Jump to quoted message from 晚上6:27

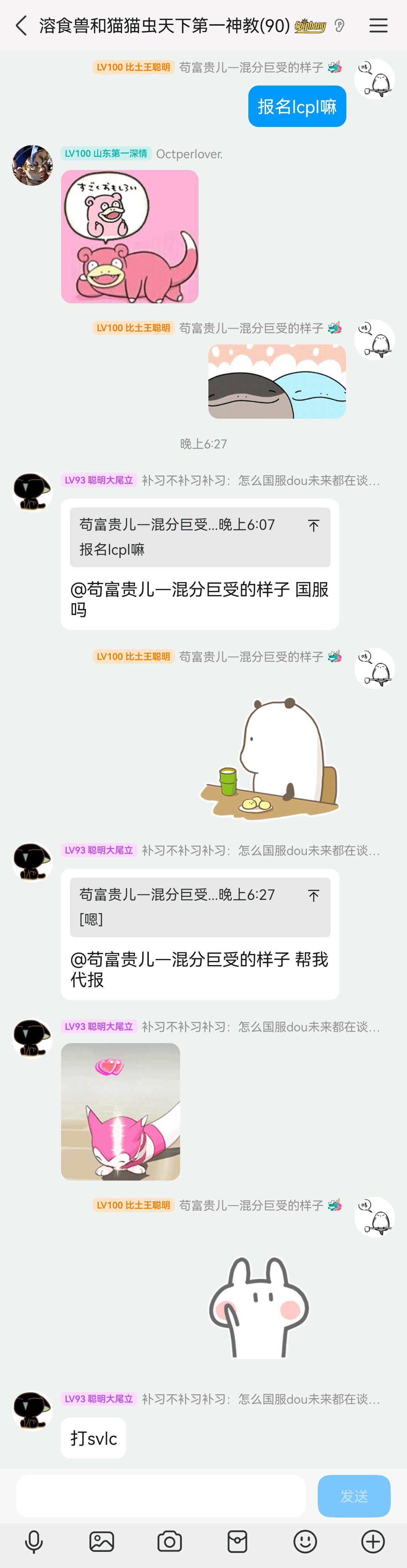tap(313, 895)
